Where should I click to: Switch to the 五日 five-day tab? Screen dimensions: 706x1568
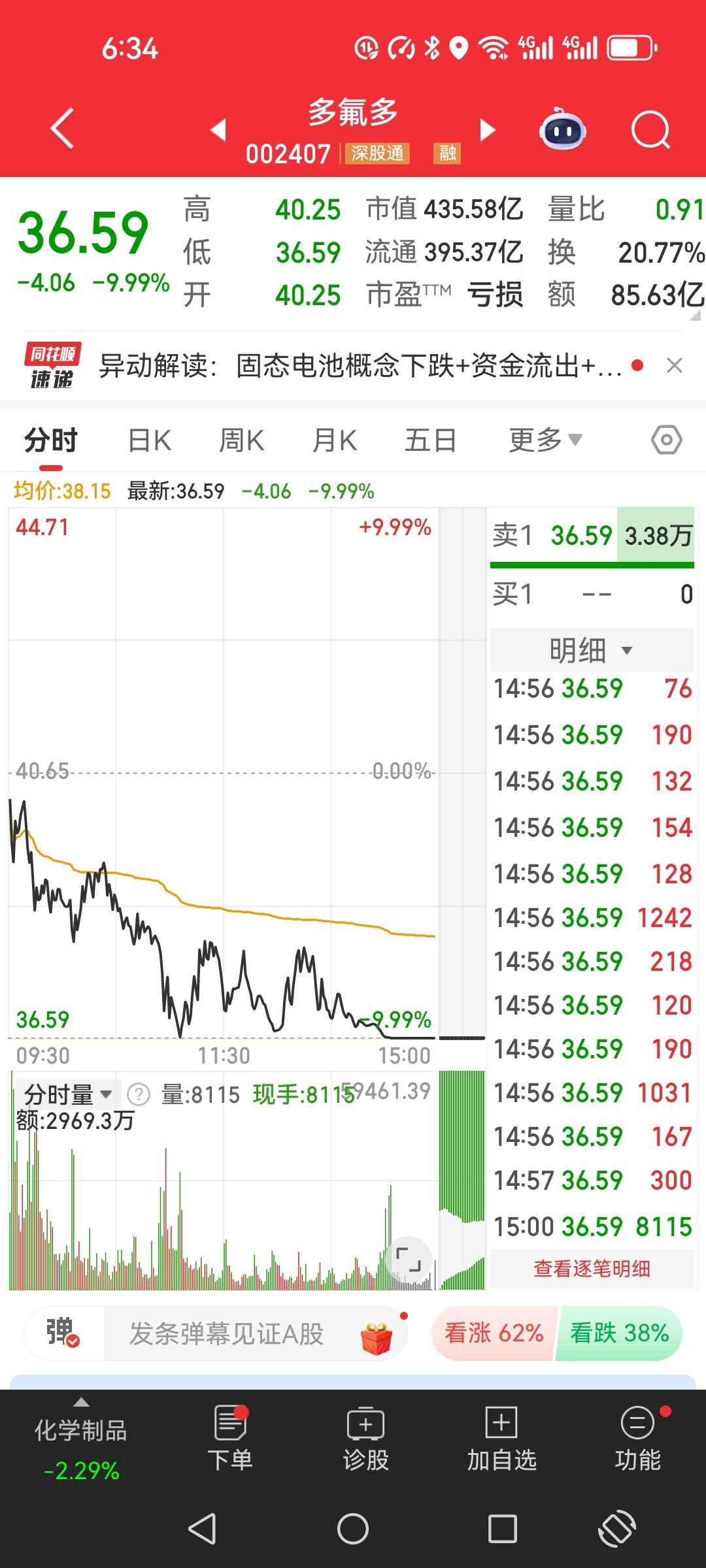coord(429,440)
